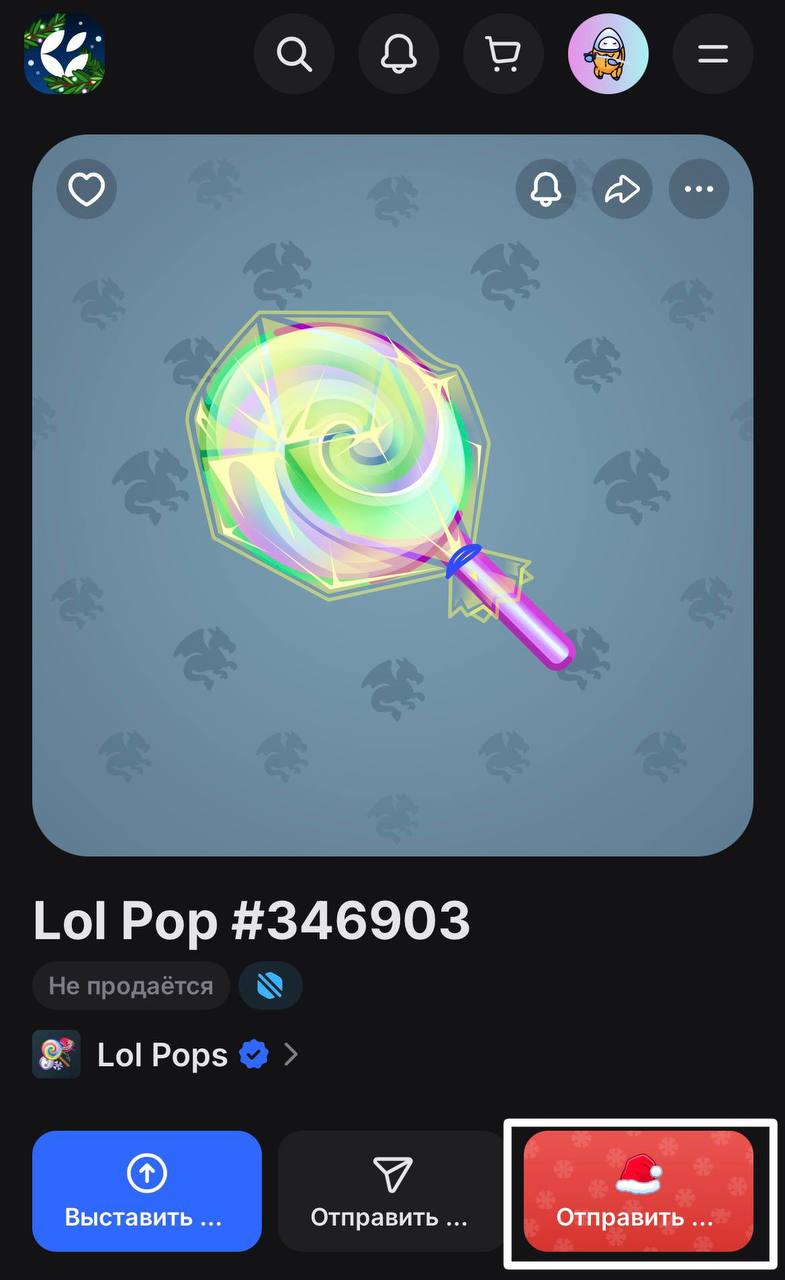Screen dimensions: 785x1280
Task: Open the hamburger menu
Action: coord(713,54)
